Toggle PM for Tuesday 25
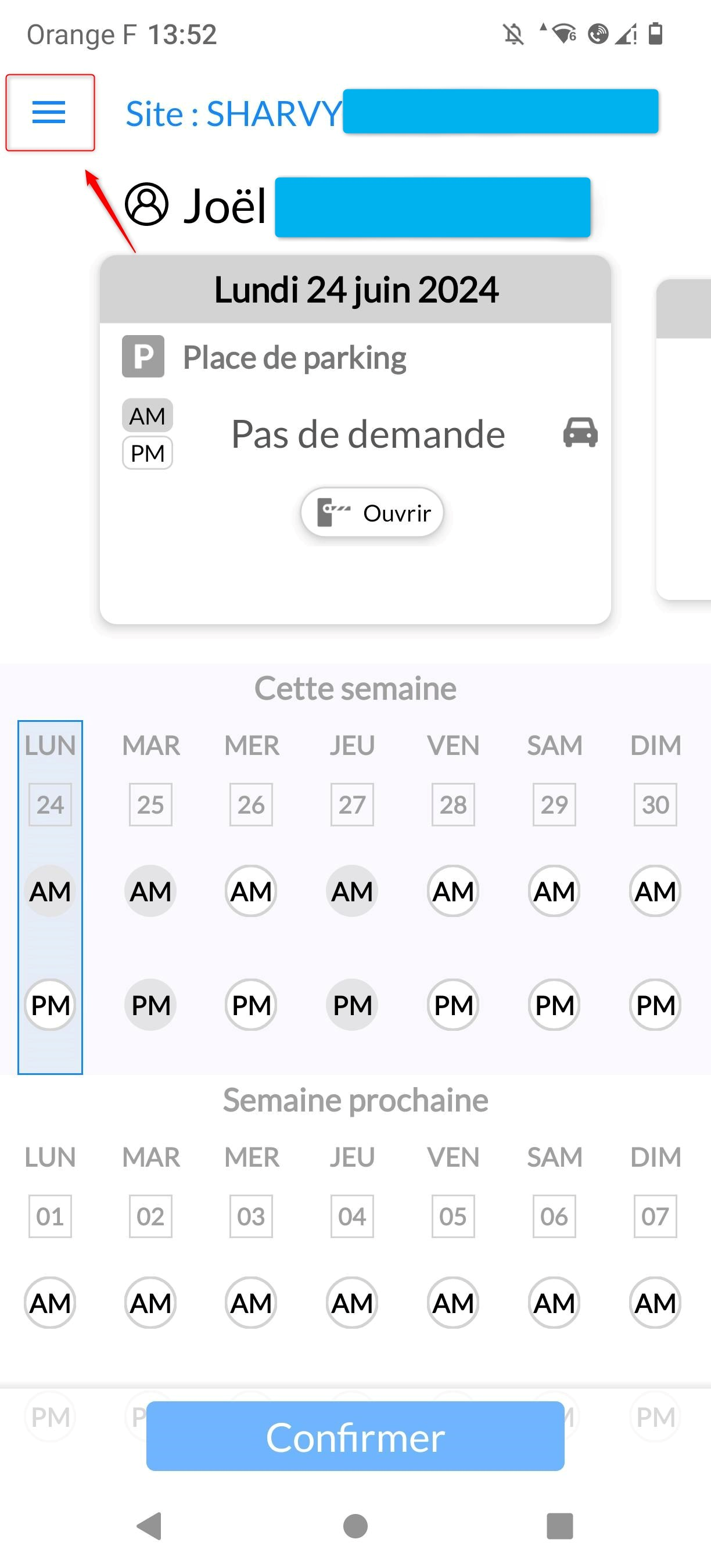The height and width of the screenshot is (1568, 711). 150,1004
